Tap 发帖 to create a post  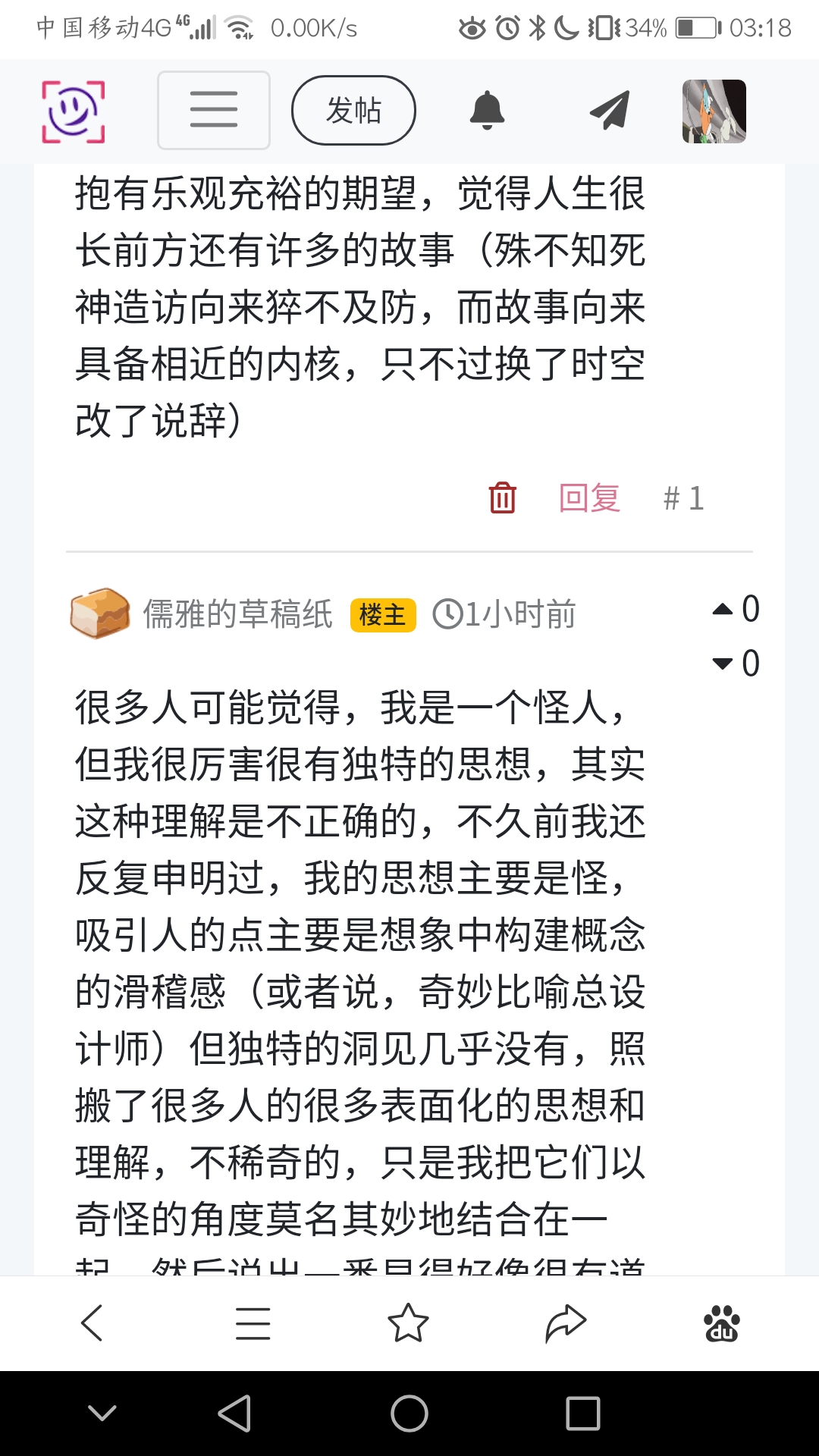[x=353, y=111]
